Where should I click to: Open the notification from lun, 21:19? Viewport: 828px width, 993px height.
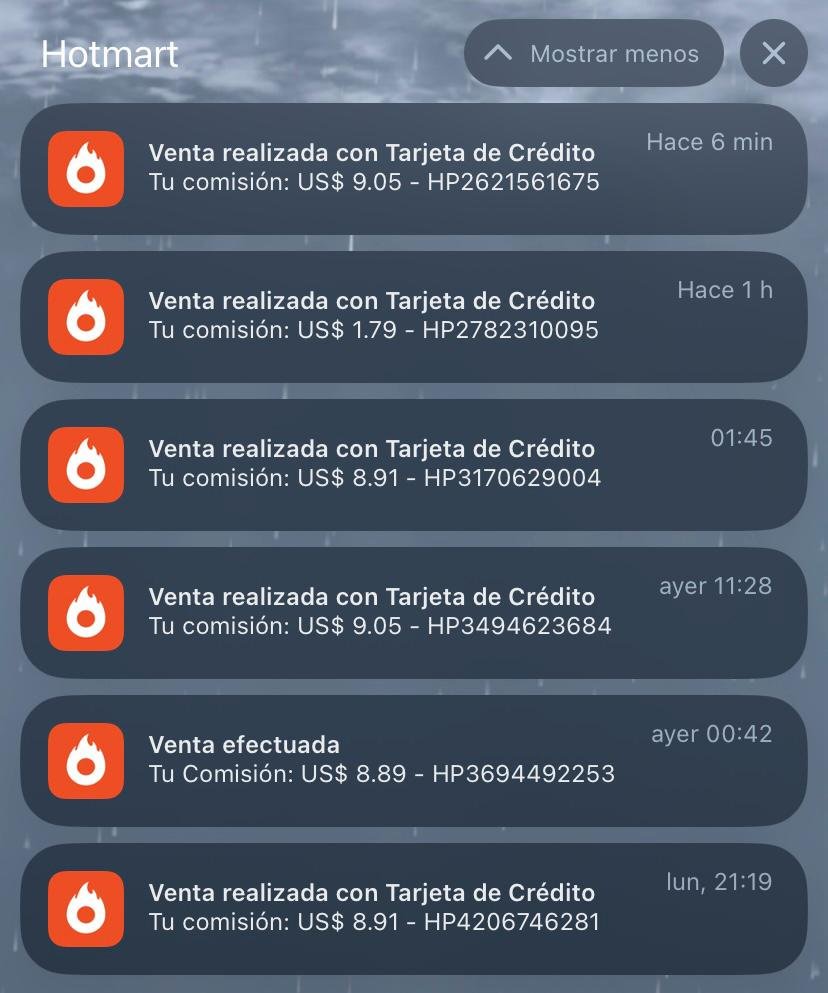[413, 908]
